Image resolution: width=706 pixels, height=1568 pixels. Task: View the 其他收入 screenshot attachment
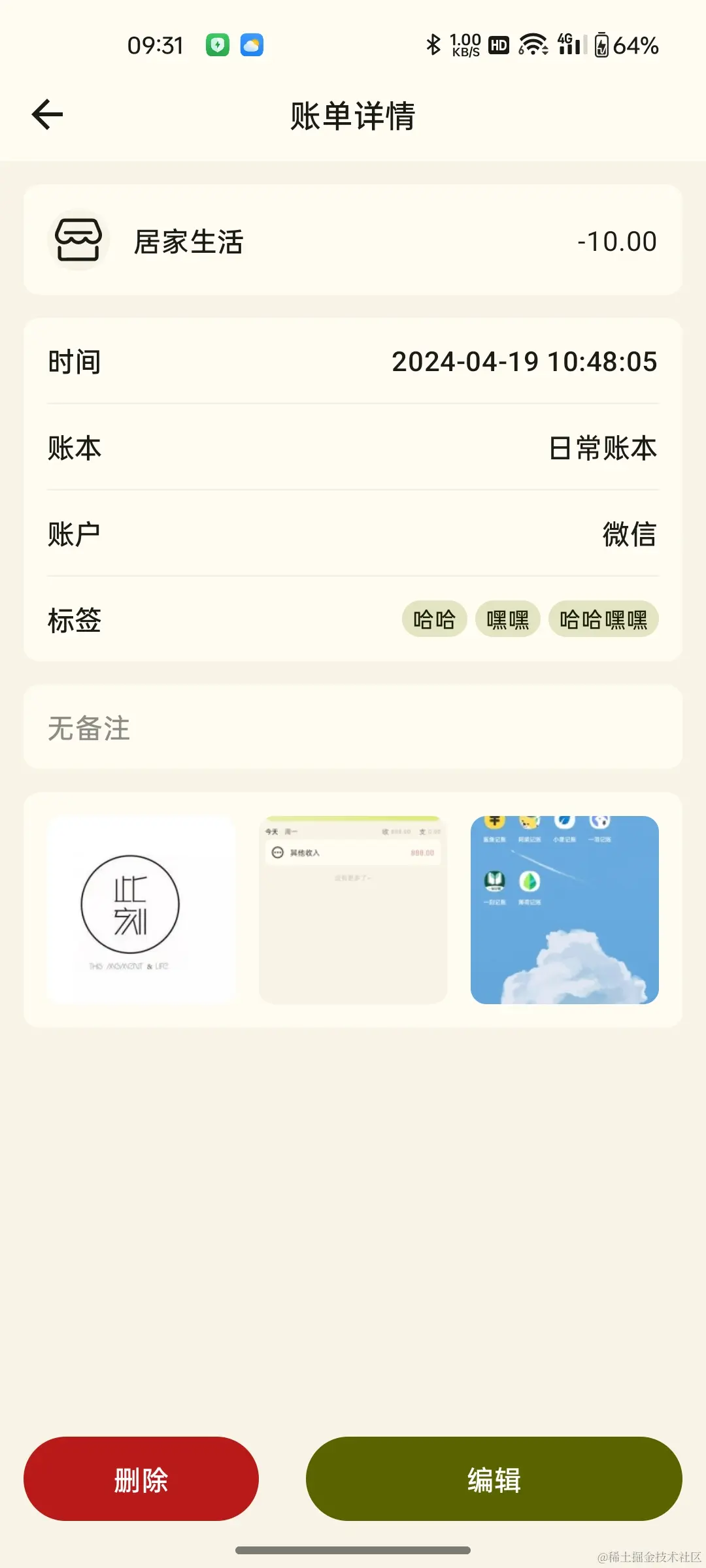point(353,909)
